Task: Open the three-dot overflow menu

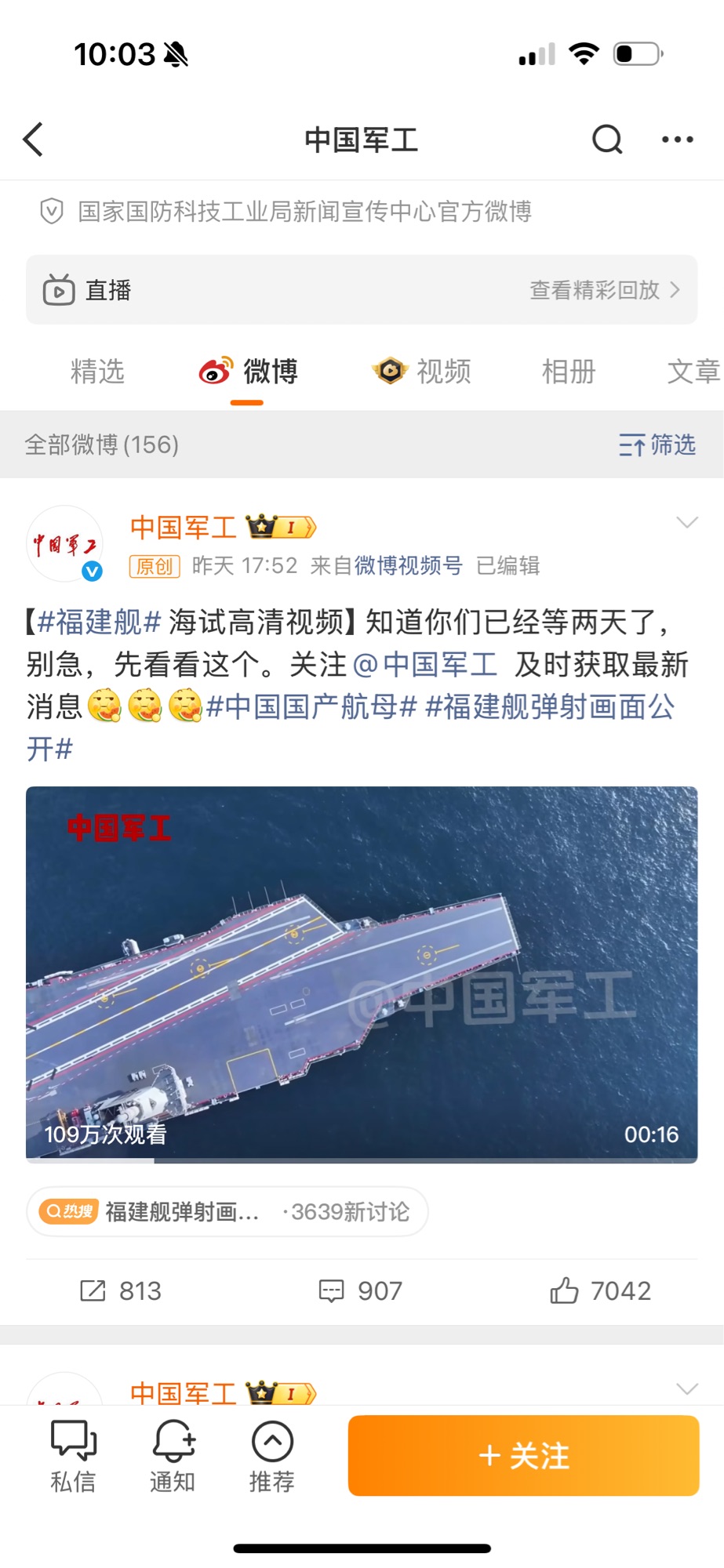Action: 677,140
